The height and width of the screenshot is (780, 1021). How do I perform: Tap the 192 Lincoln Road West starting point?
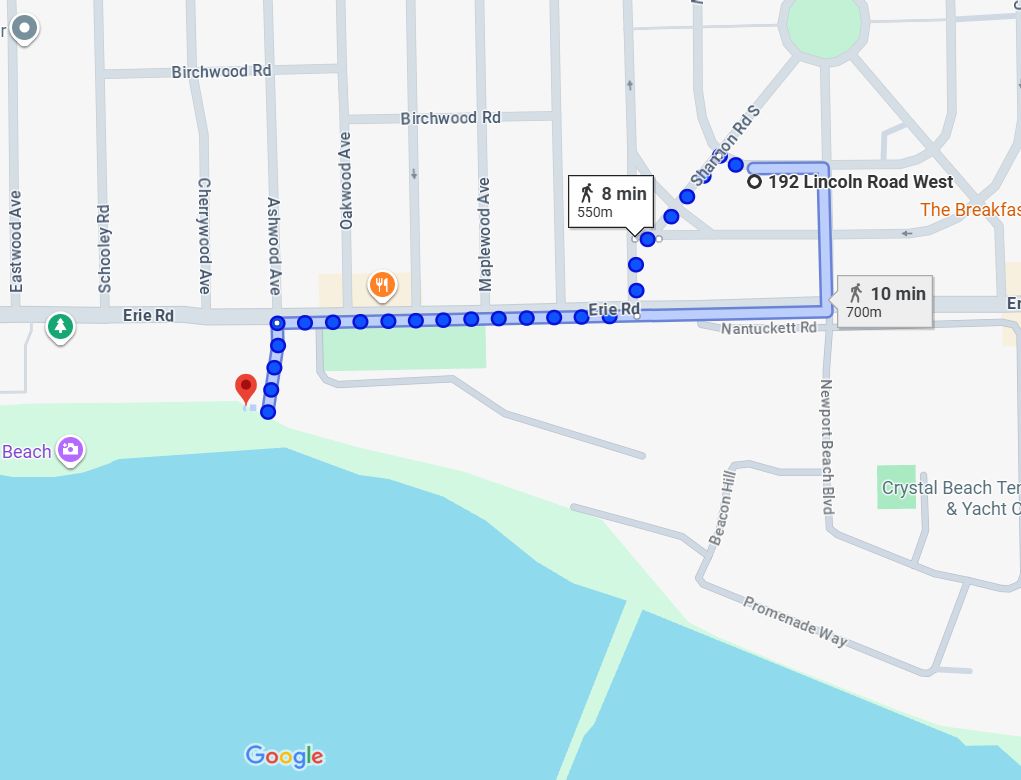click(x=755, y=182)
